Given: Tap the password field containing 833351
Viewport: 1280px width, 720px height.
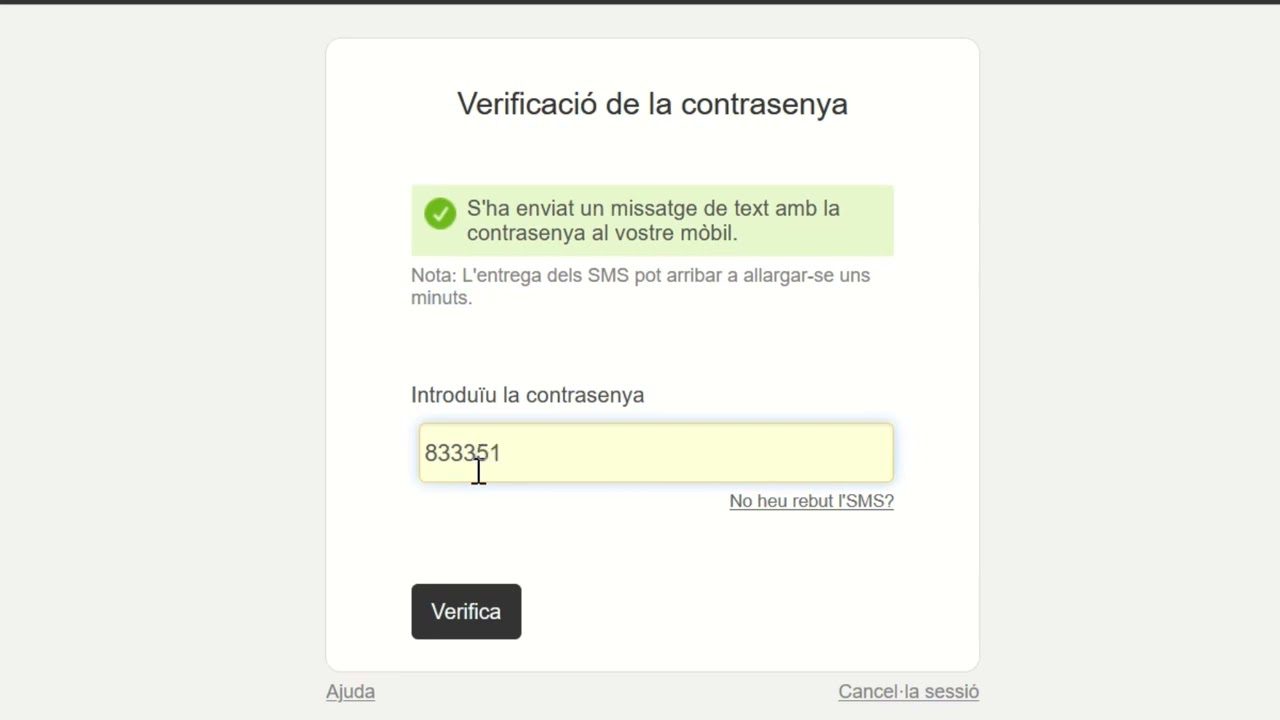Looking at the screenshot, I should coord(655,453).
